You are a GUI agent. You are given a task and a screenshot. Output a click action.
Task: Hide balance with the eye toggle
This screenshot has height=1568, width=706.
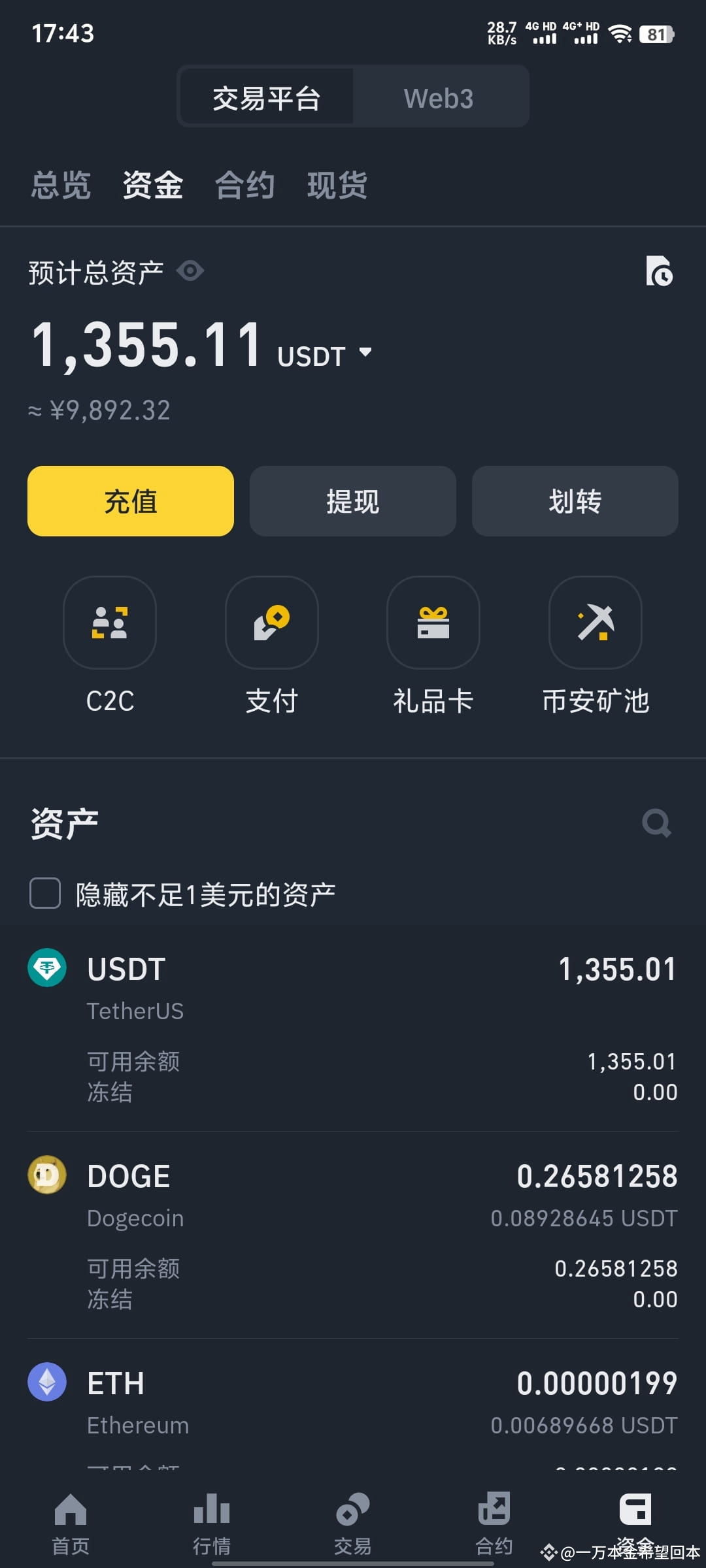click(190, 270)
